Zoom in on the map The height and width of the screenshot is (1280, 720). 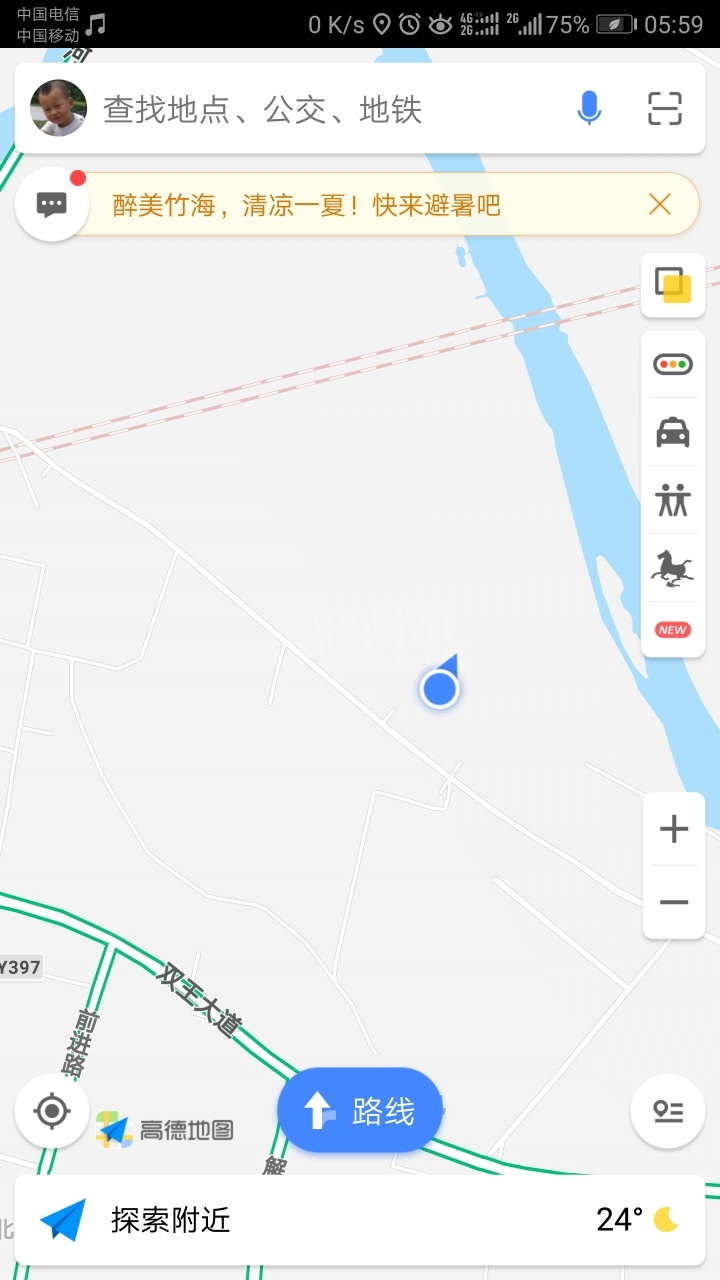tap(674, 829)
